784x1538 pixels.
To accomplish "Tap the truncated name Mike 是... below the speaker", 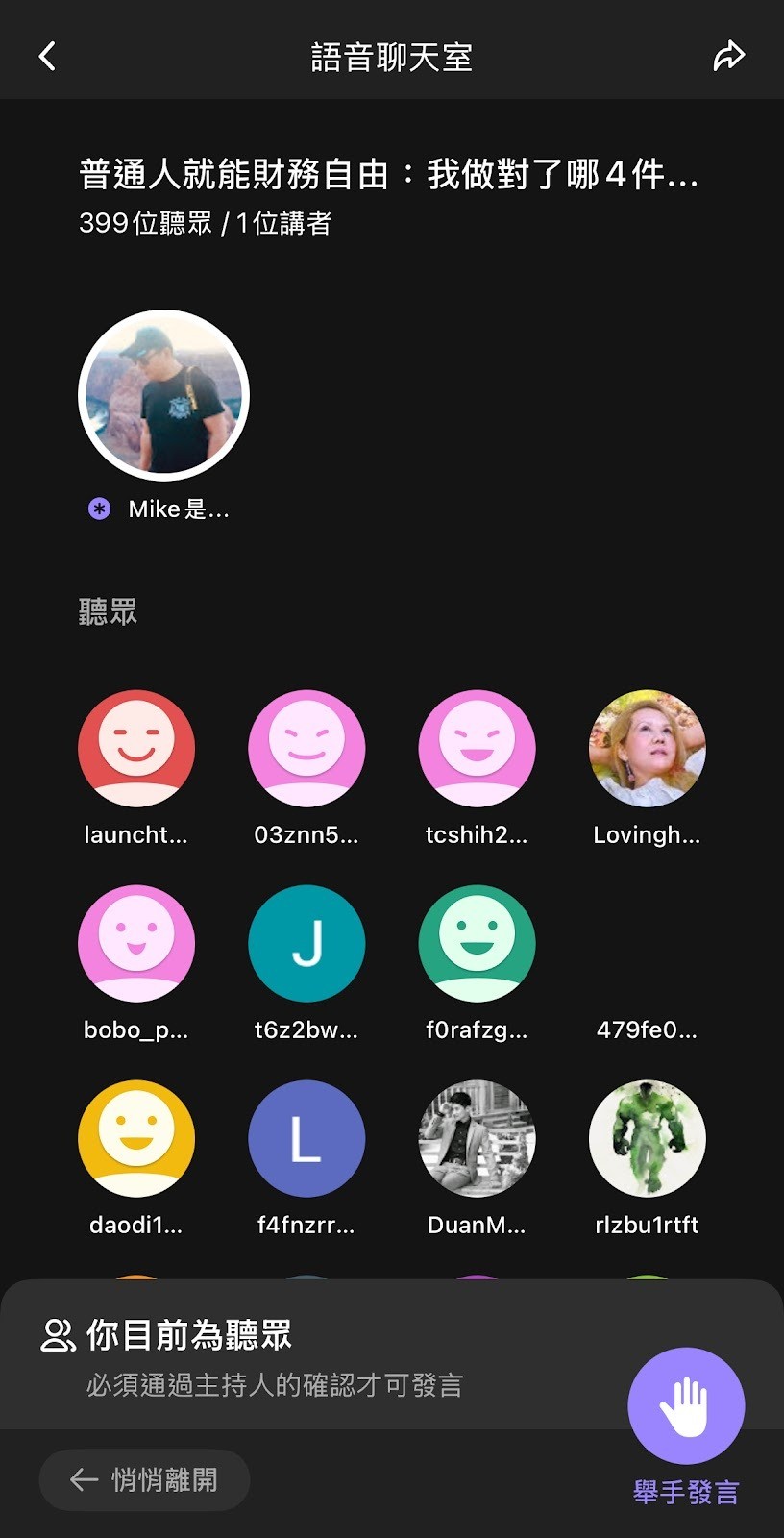I will (179, 509).
